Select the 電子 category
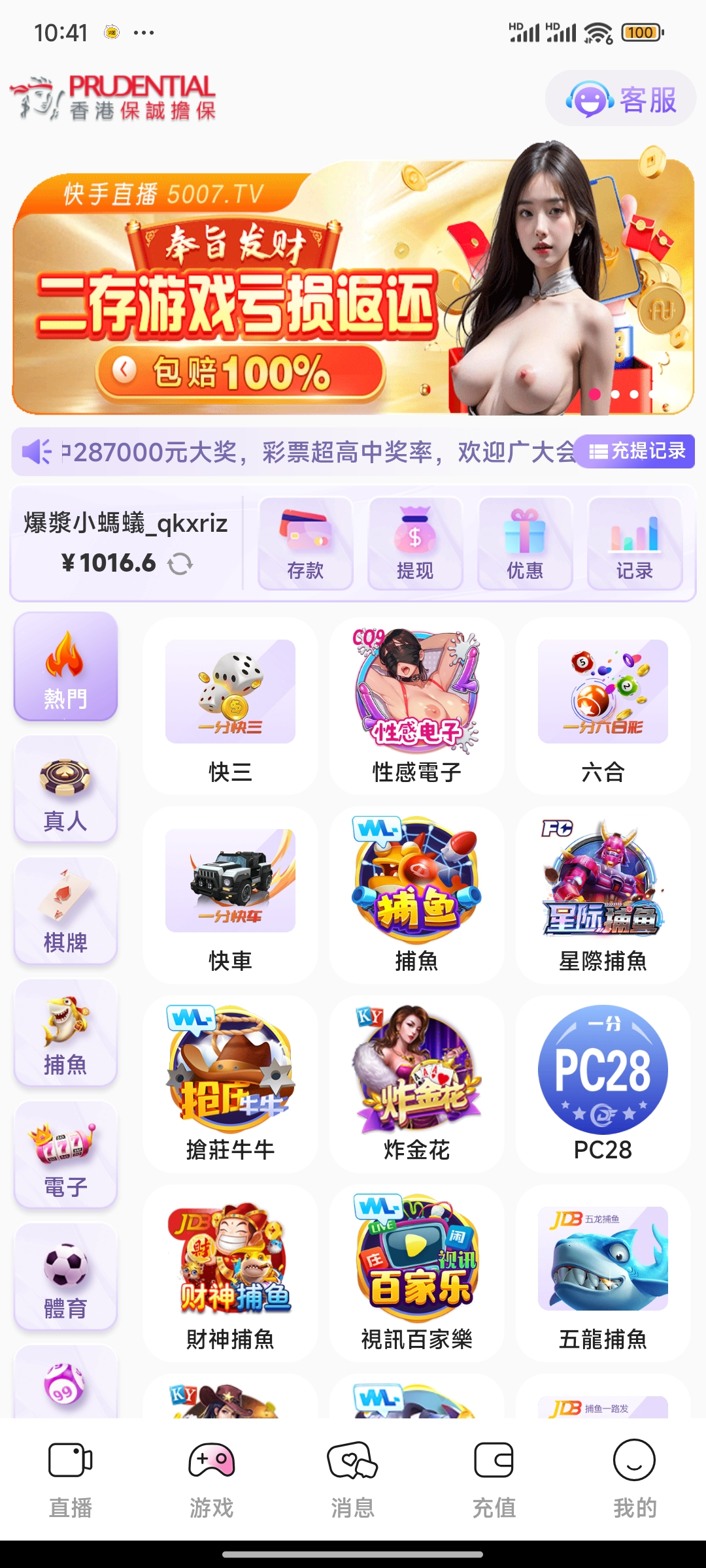 (x=65, y=1155)
